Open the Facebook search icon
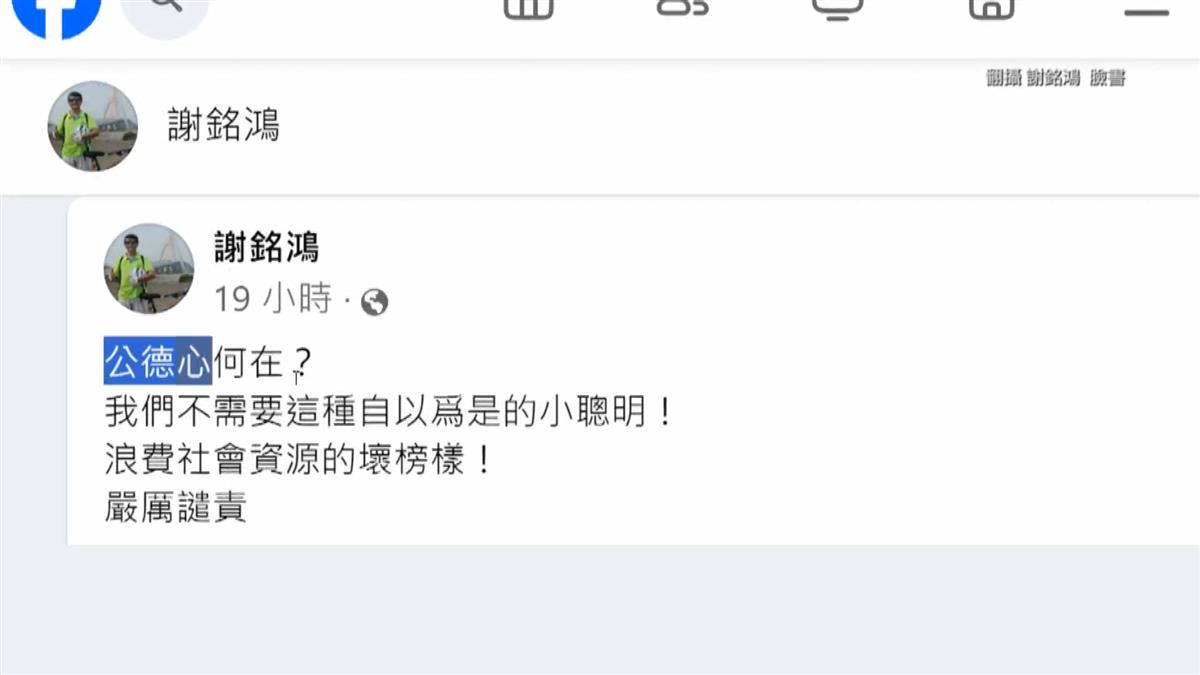Screen dimensions: 1200x675 [165, 8]
